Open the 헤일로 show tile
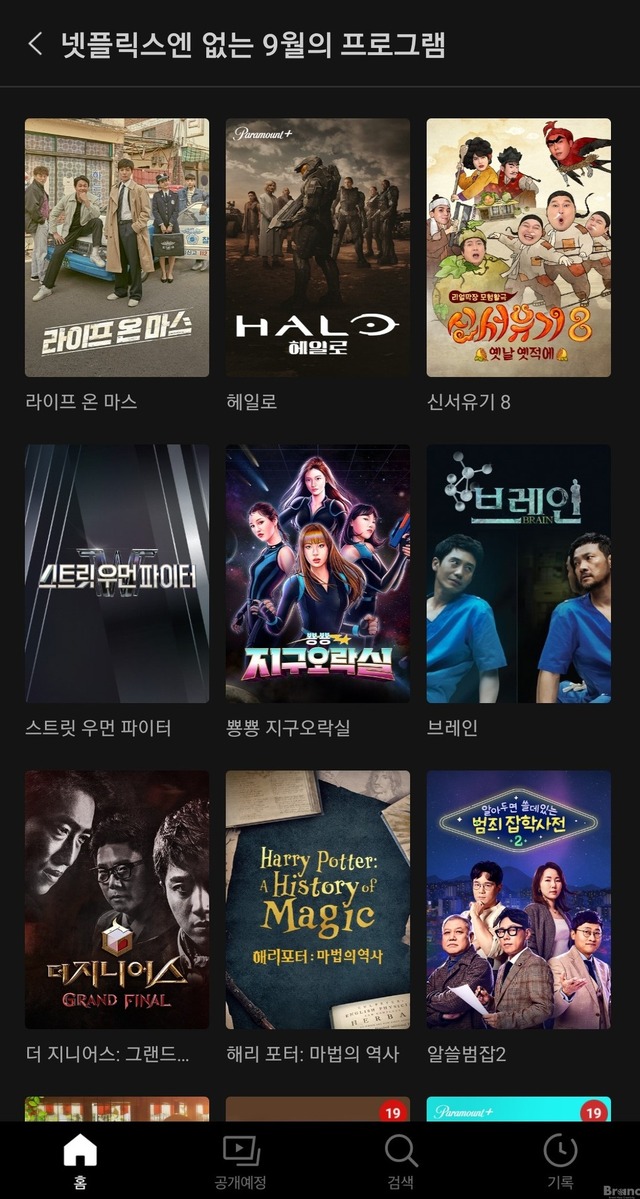Screen dimensions: 640x1199 pos(318,247)
